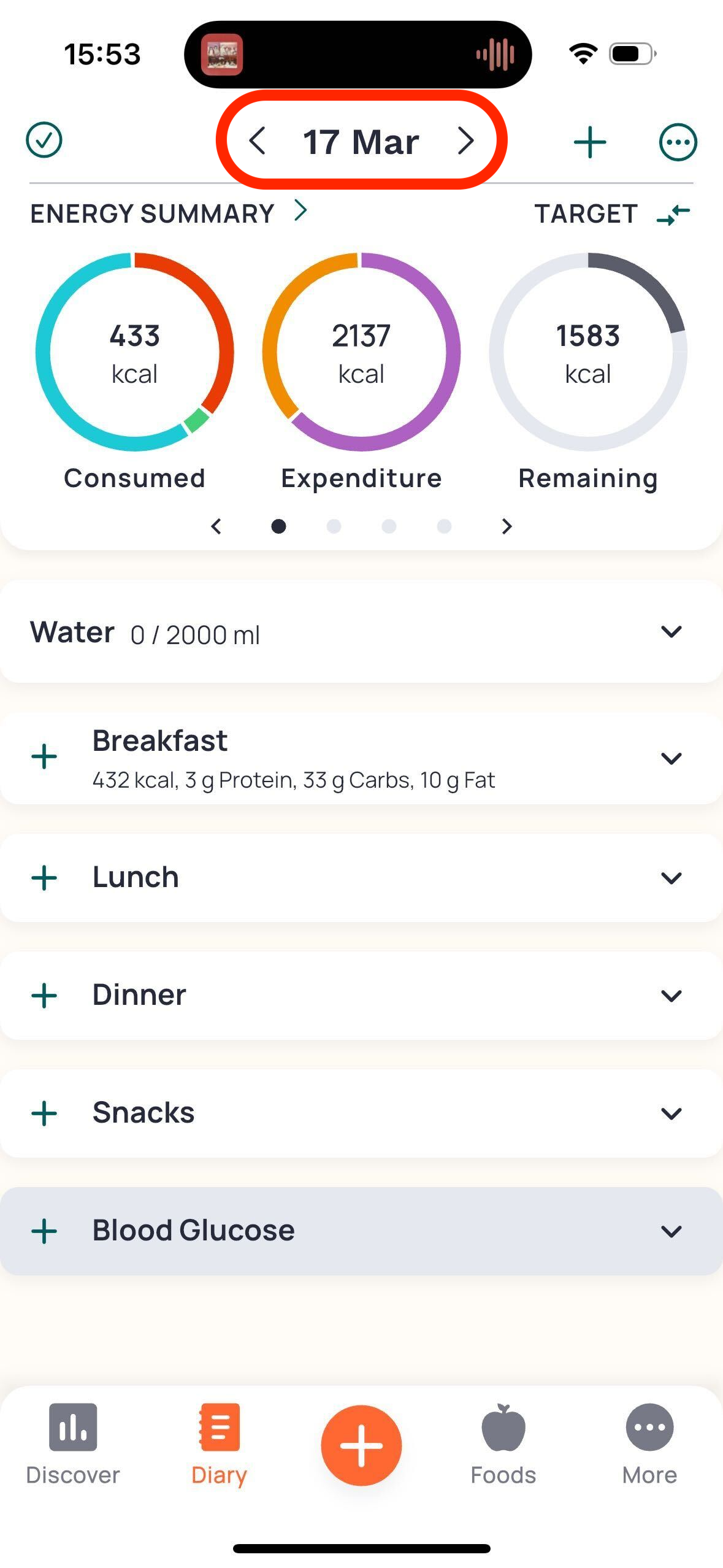
Task: Add food to Breakfast
Action: 44,756
